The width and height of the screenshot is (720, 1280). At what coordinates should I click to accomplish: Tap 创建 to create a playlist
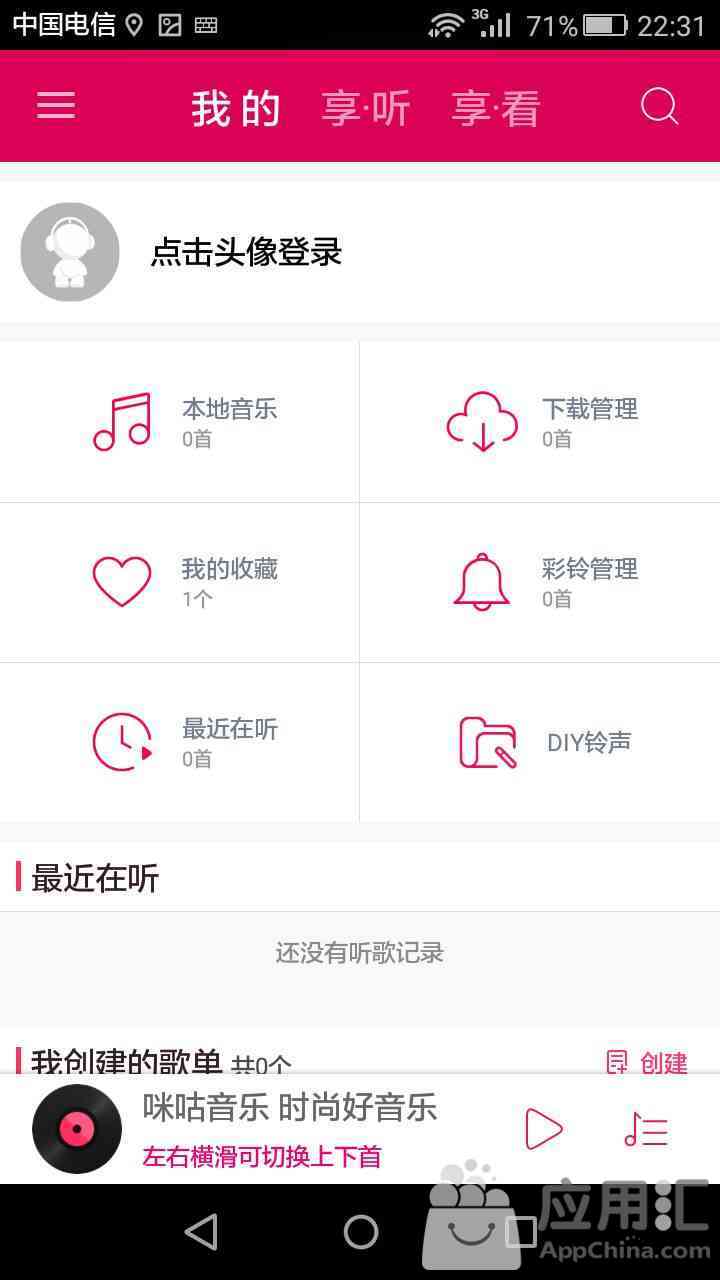coord(647,1062)
